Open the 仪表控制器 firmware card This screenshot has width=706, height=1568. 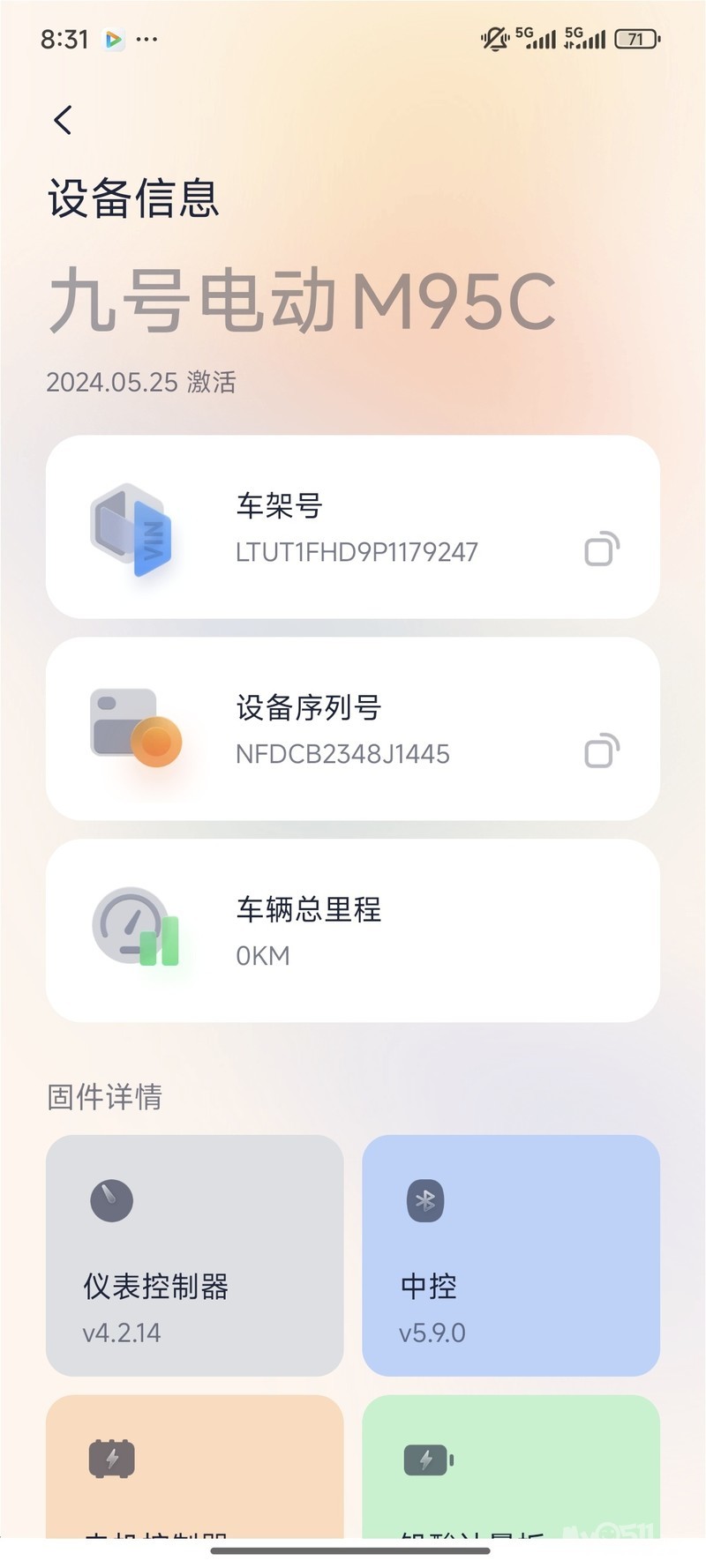point(194,1254)
